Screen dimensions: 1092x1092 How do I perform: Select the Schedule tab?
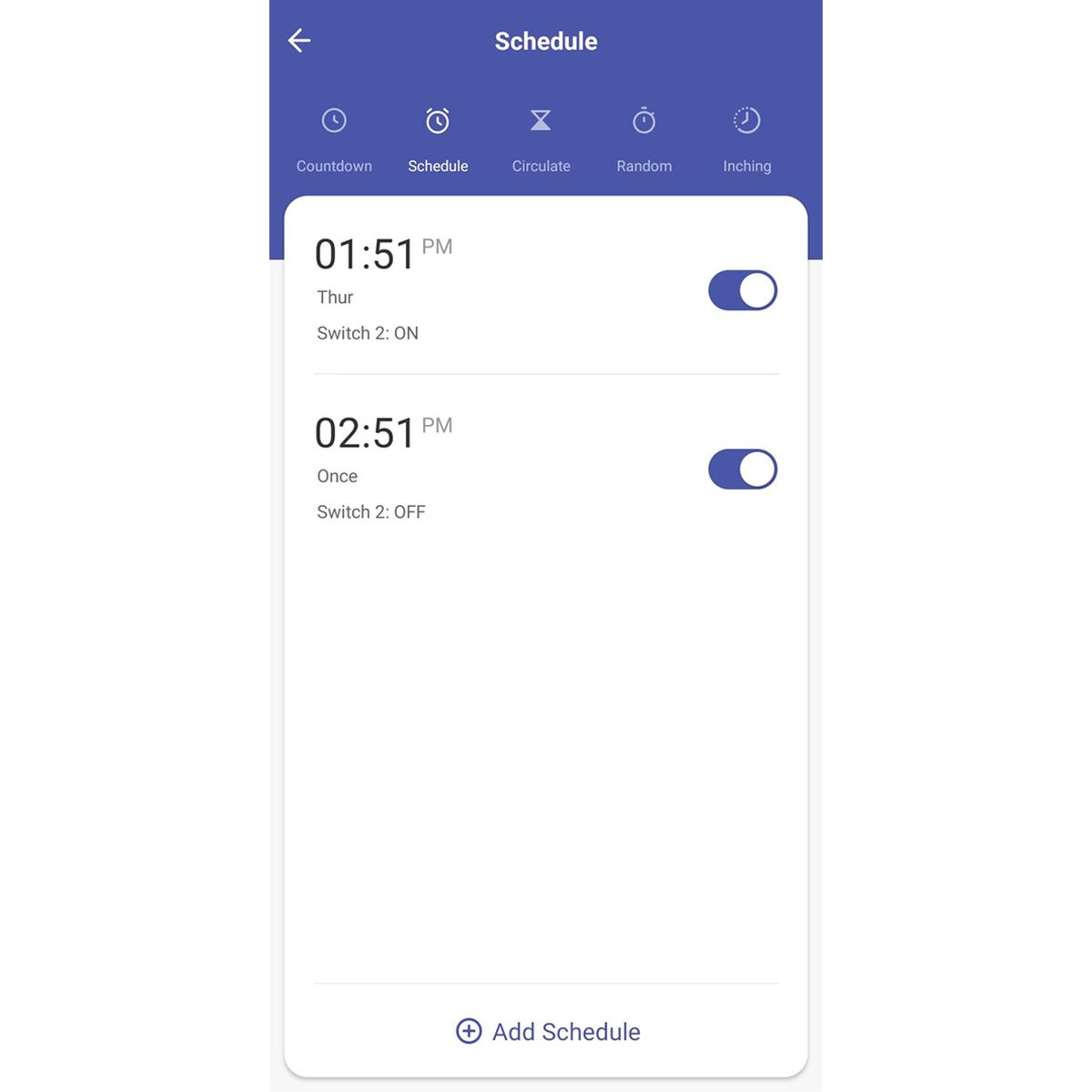pos(438,138)
